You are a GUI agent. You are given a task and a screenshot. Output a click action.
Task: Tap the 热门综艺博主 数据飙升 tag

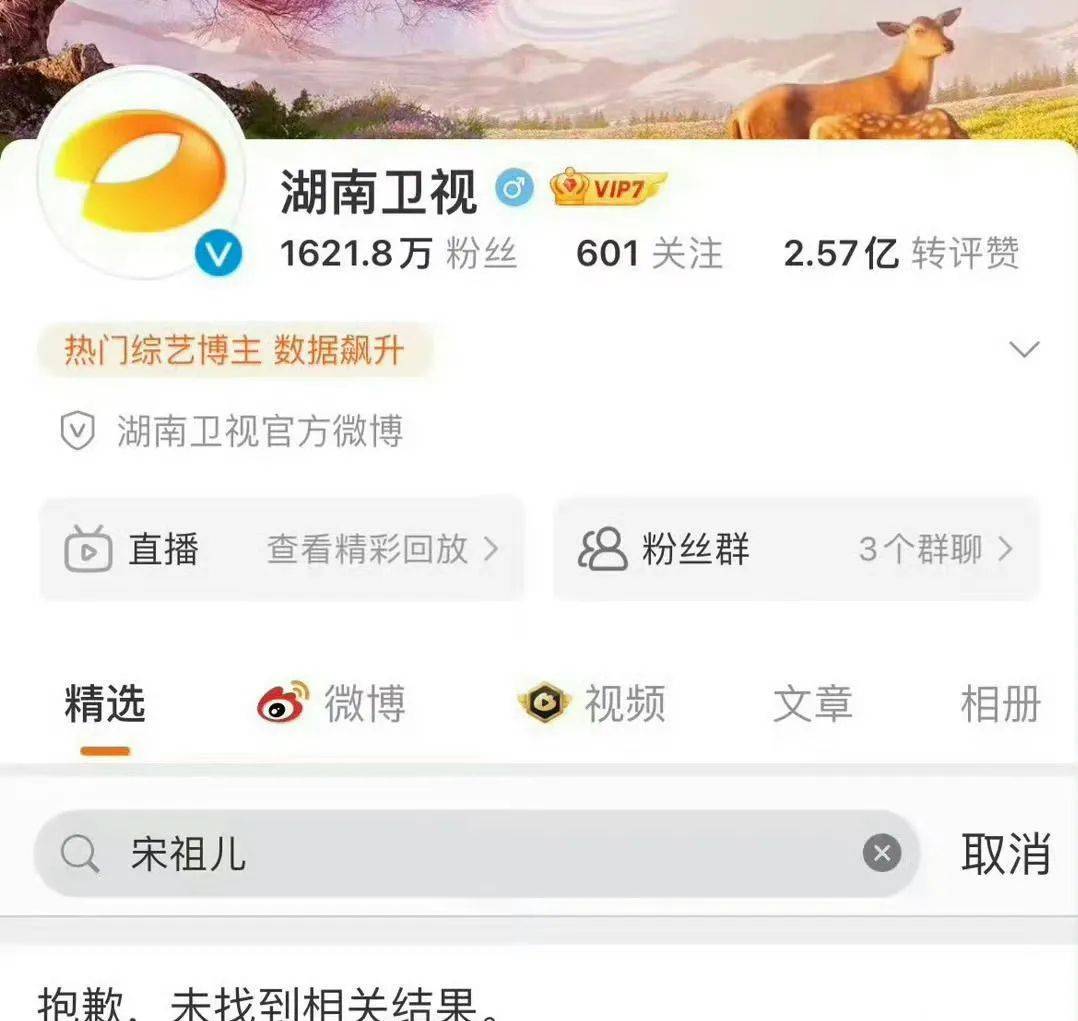tap(235, 351)
